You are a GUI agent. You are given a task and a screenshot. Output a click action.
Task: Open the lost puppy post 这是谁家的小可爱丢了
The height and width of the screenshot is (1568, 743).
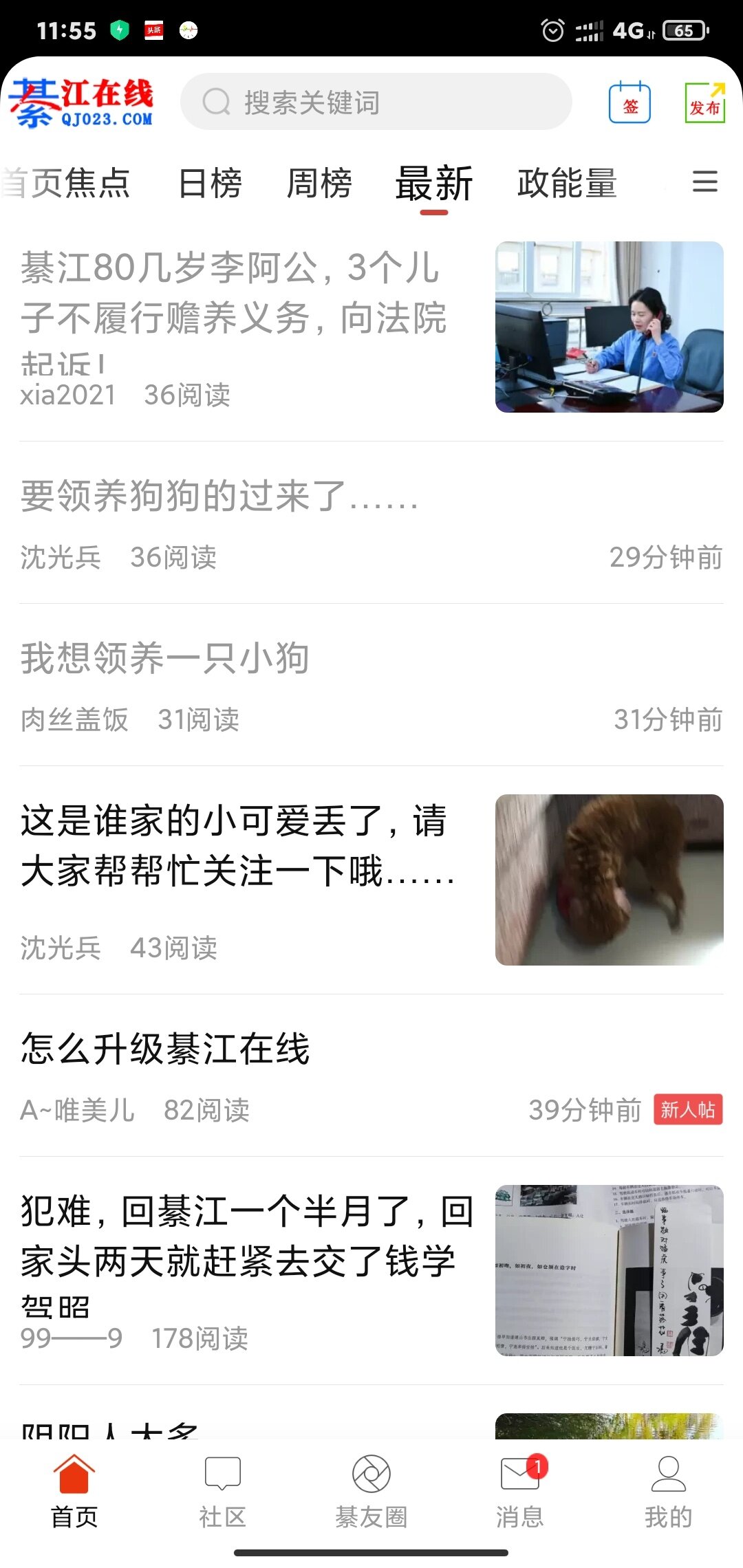point(371,880)
